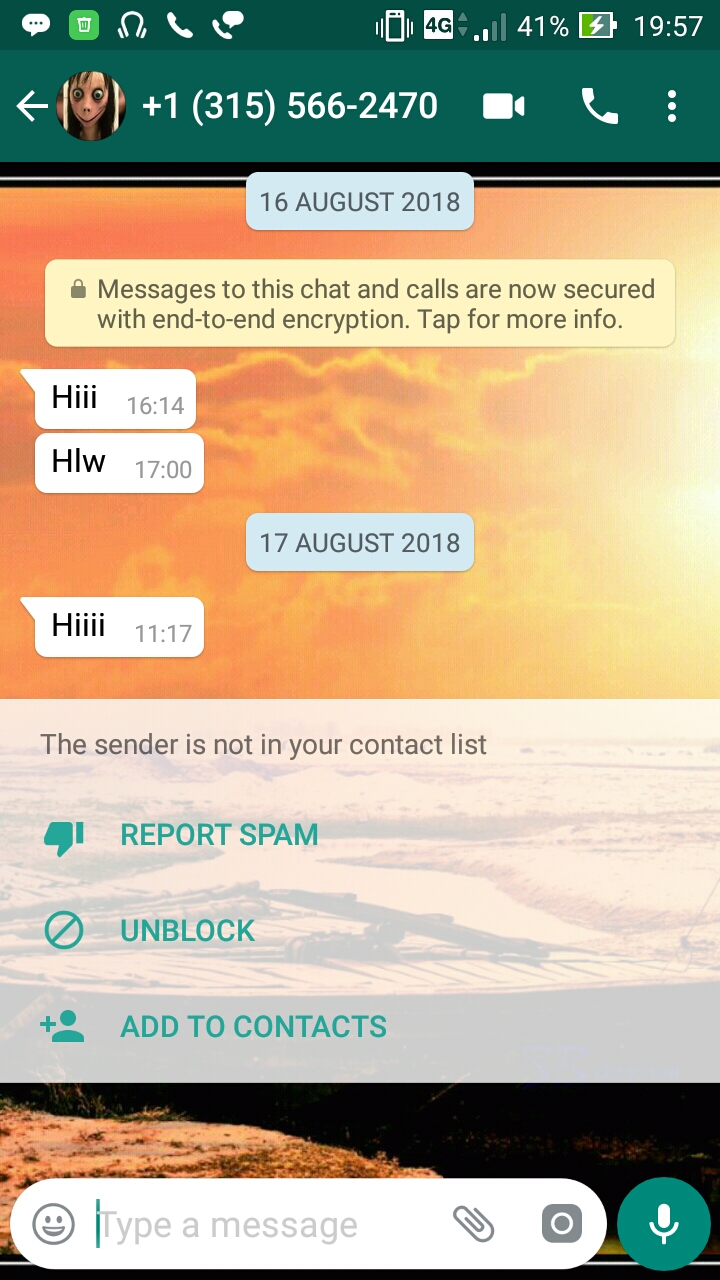Tap the end-to-end encryption notice
The image size is (720, 1280).
pyautogui.click(x=360, y=304)
